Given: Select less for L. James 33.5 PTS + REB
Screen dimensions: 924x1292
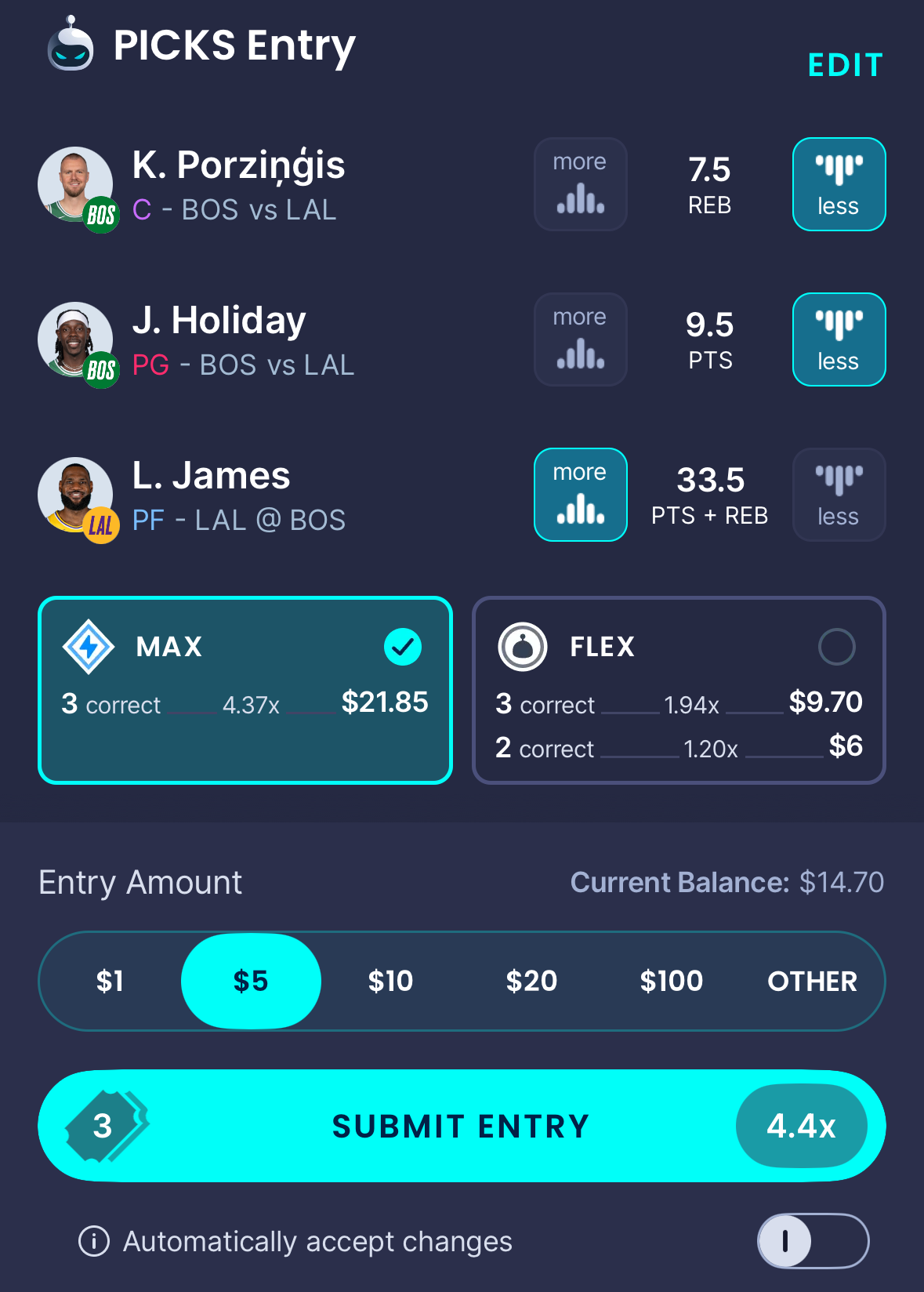Looking at the screenshot, I should tap(839, 495).
